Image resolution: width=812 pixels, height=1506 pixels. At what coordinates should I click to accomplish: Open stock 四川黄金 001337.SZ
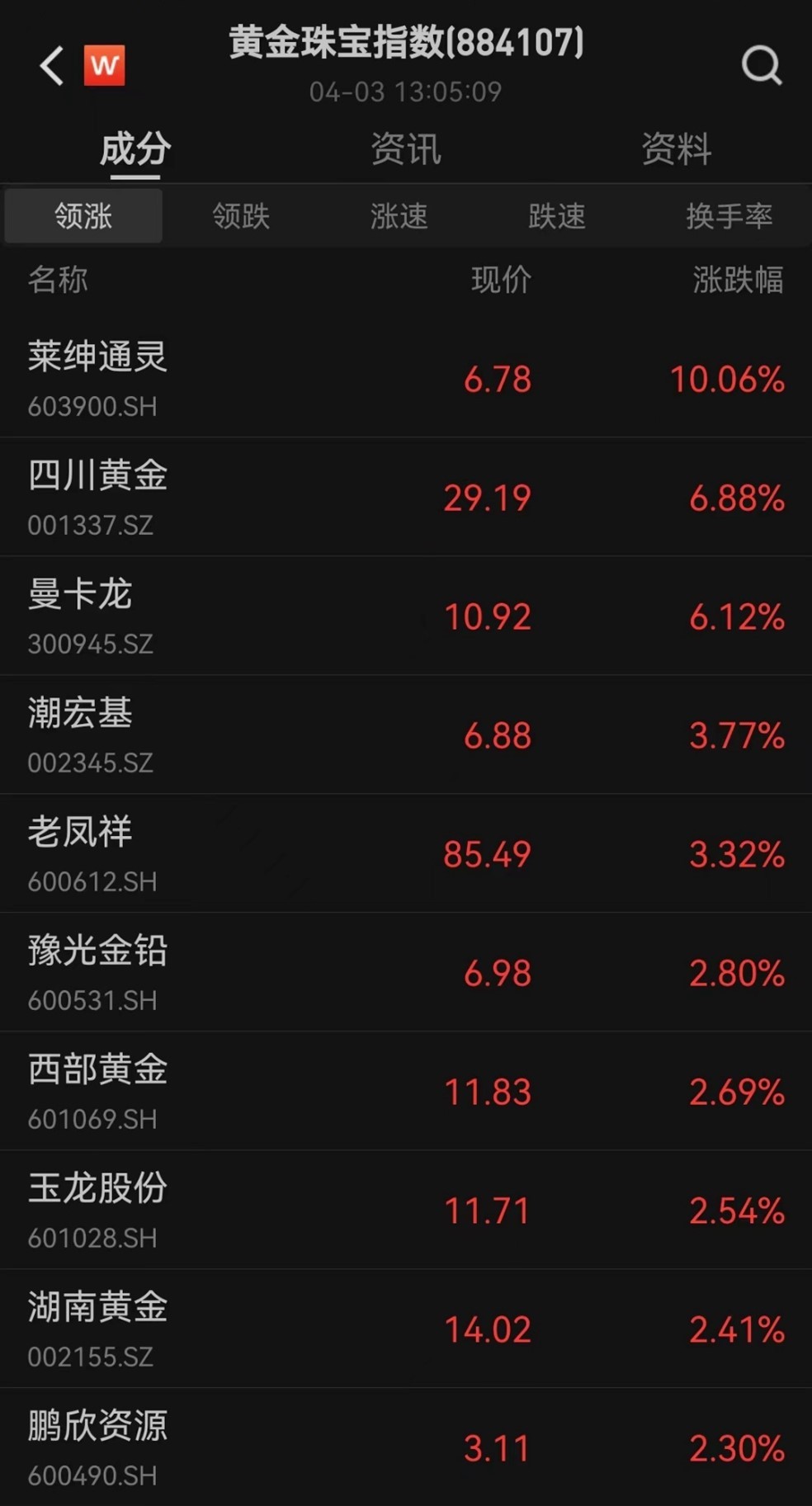pyautogui.click(x=406, y=498)
